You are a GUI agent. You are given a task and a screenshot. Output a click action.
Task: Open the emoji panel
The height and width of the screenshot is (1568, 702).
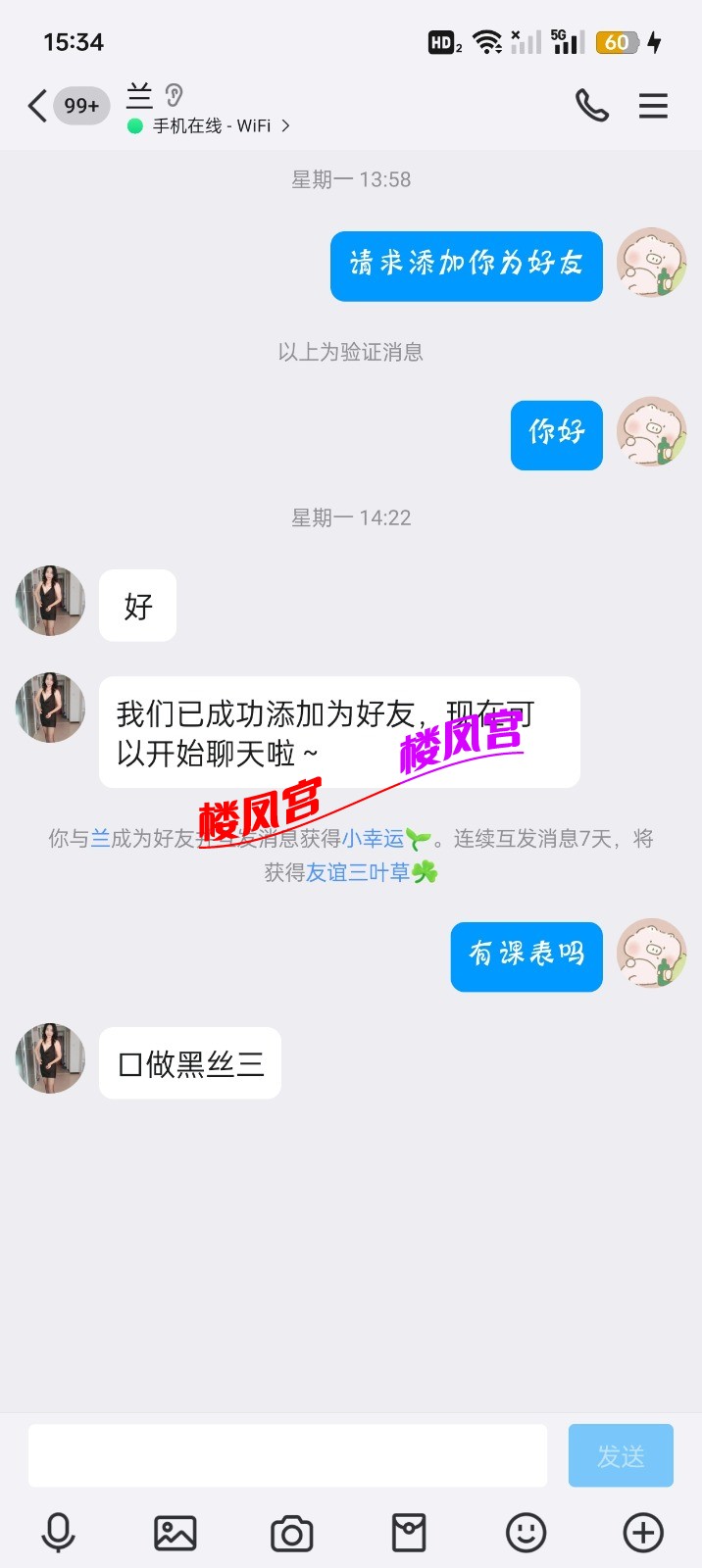[526, 1533]
